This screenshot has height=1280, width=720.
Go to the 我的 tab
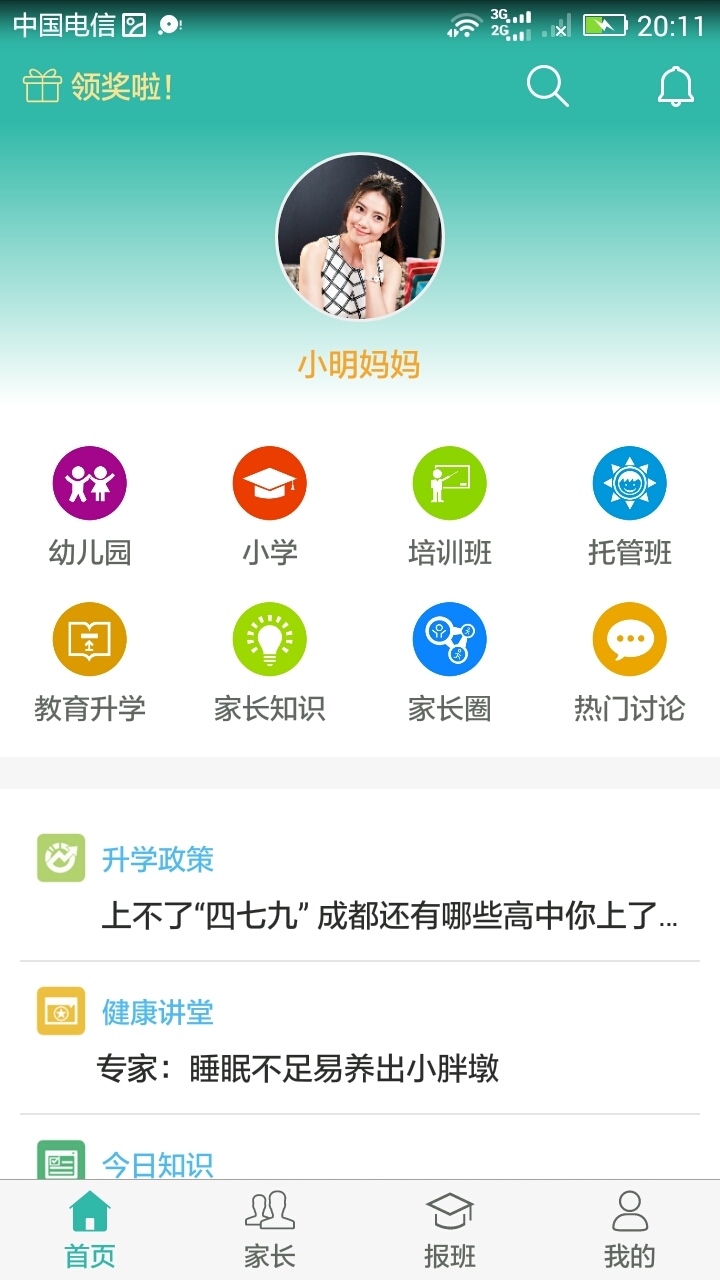[630, 1230]
